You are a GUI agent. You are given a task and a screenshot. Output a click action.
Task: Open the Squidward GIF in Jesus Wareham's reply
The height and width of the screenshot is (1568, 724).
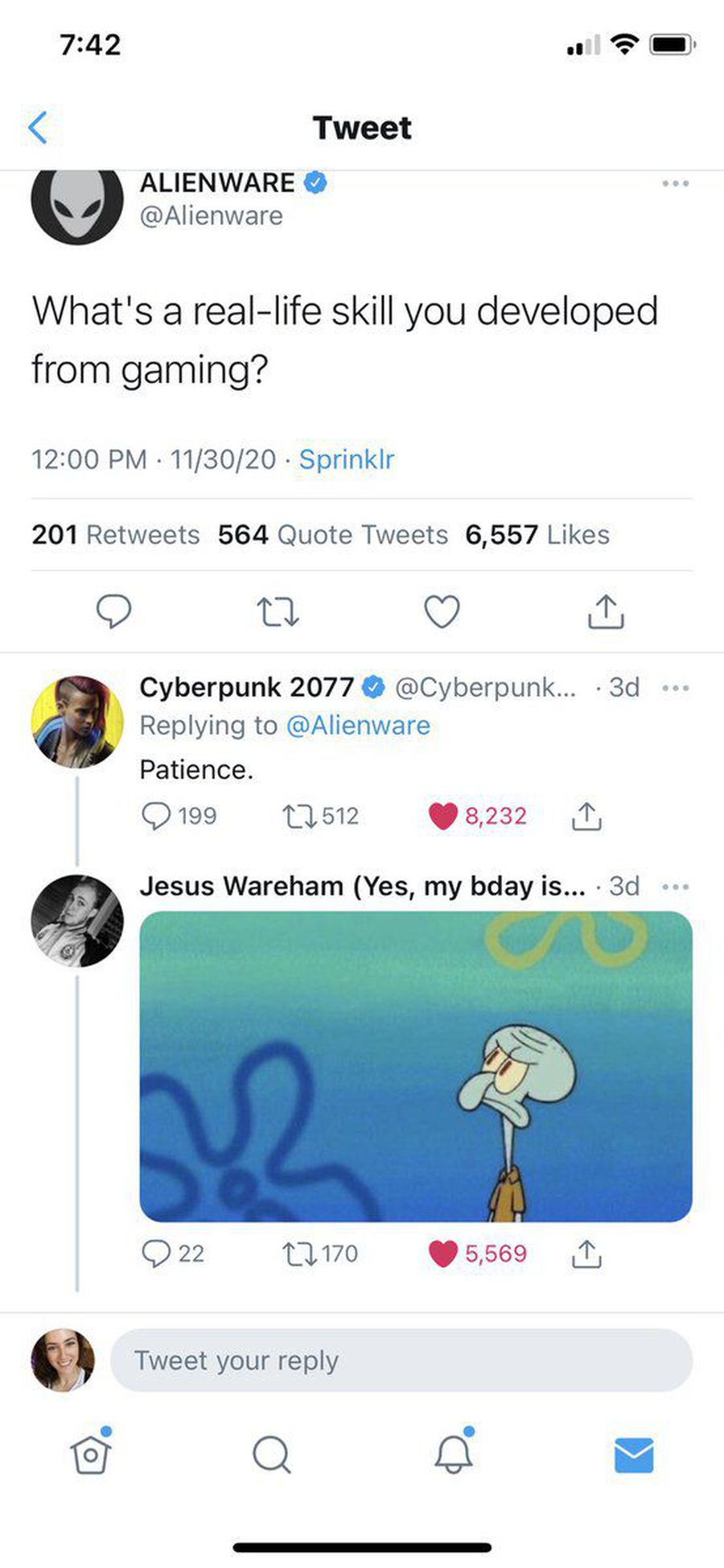pyautogui.click(x=416, y=1066)
